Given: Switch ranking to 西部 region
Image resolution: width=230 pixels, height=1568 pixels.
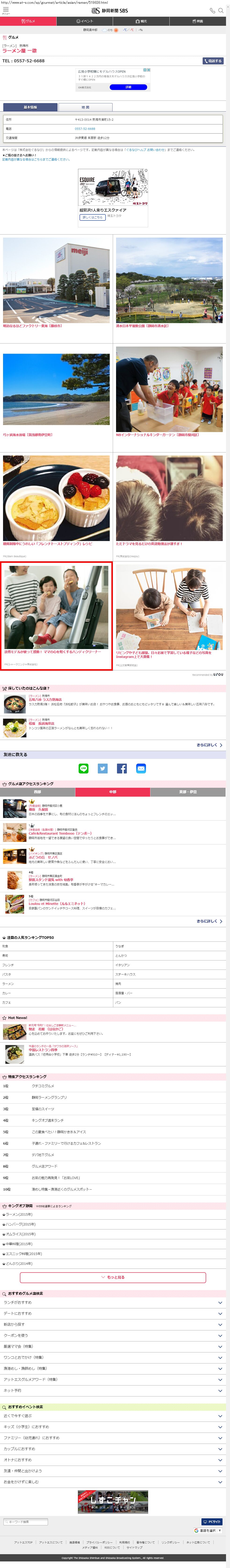Looking at the screenshot, I should 38,792.
